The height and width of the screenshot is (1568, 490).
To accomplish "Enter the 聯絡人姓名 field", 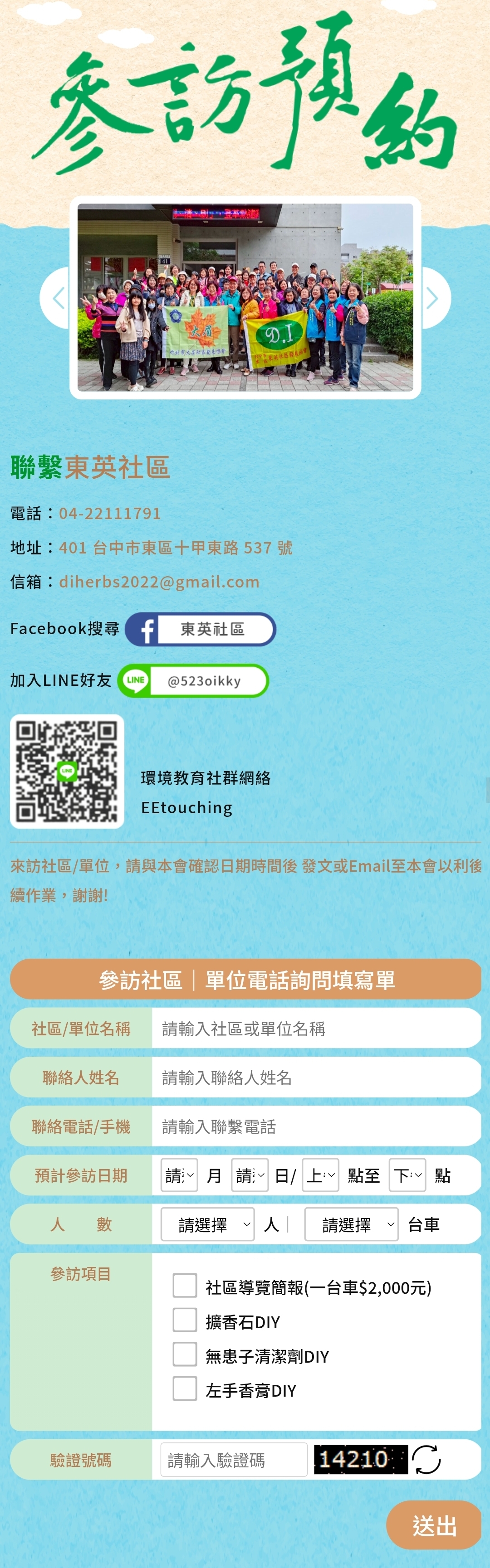I will (316, 1078).
